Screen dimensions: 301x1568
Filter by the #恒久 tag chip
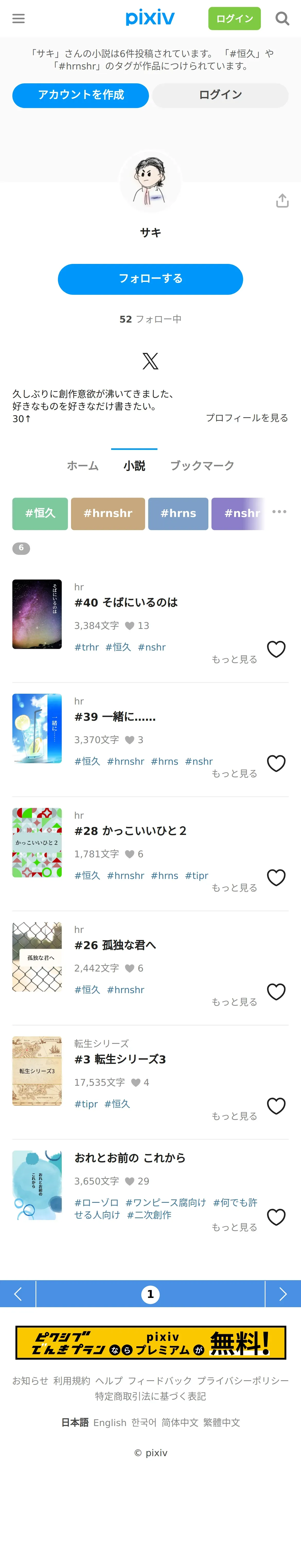(x=40, y=513)
